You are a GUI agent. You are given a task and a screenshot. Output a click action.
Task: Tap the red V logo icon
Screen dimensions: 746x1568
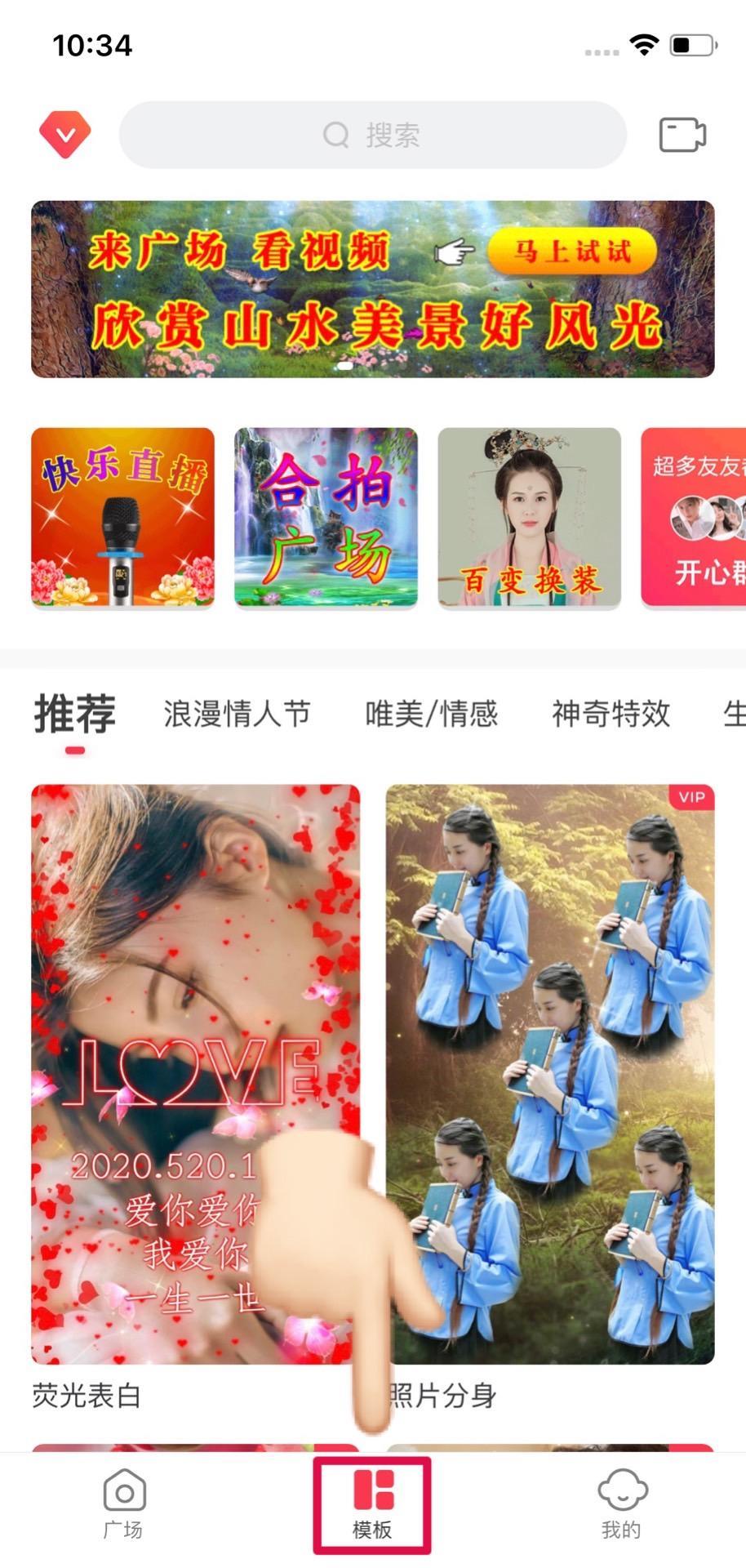tap(65, 135)
